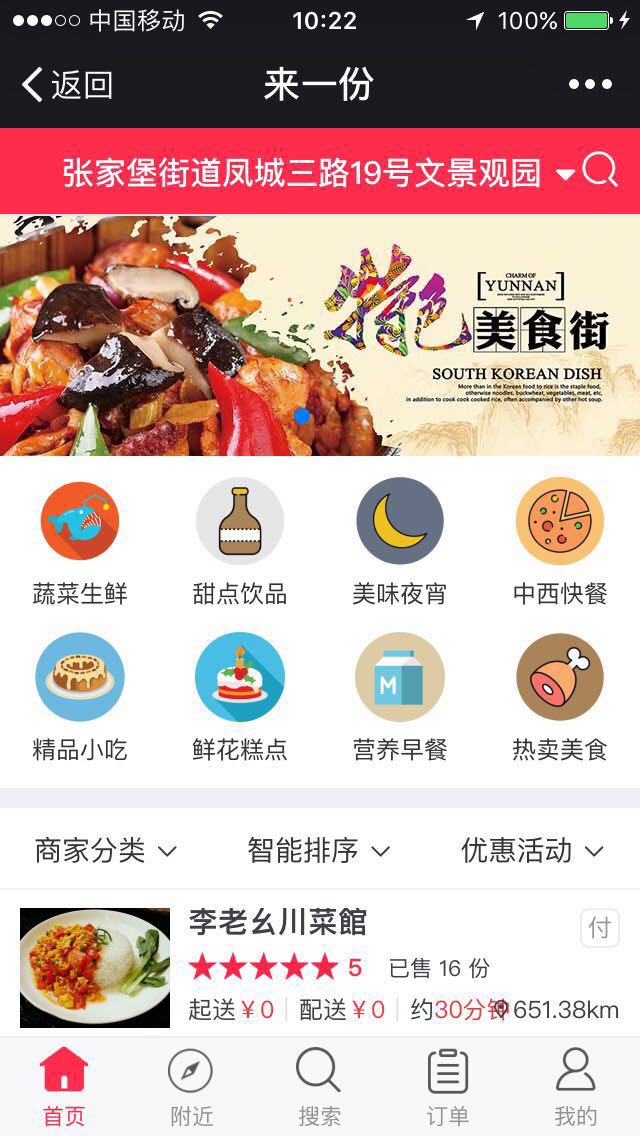Switch to the 附近 tab
This screenshot has width=640, height=1136.
click(191, 1088)
